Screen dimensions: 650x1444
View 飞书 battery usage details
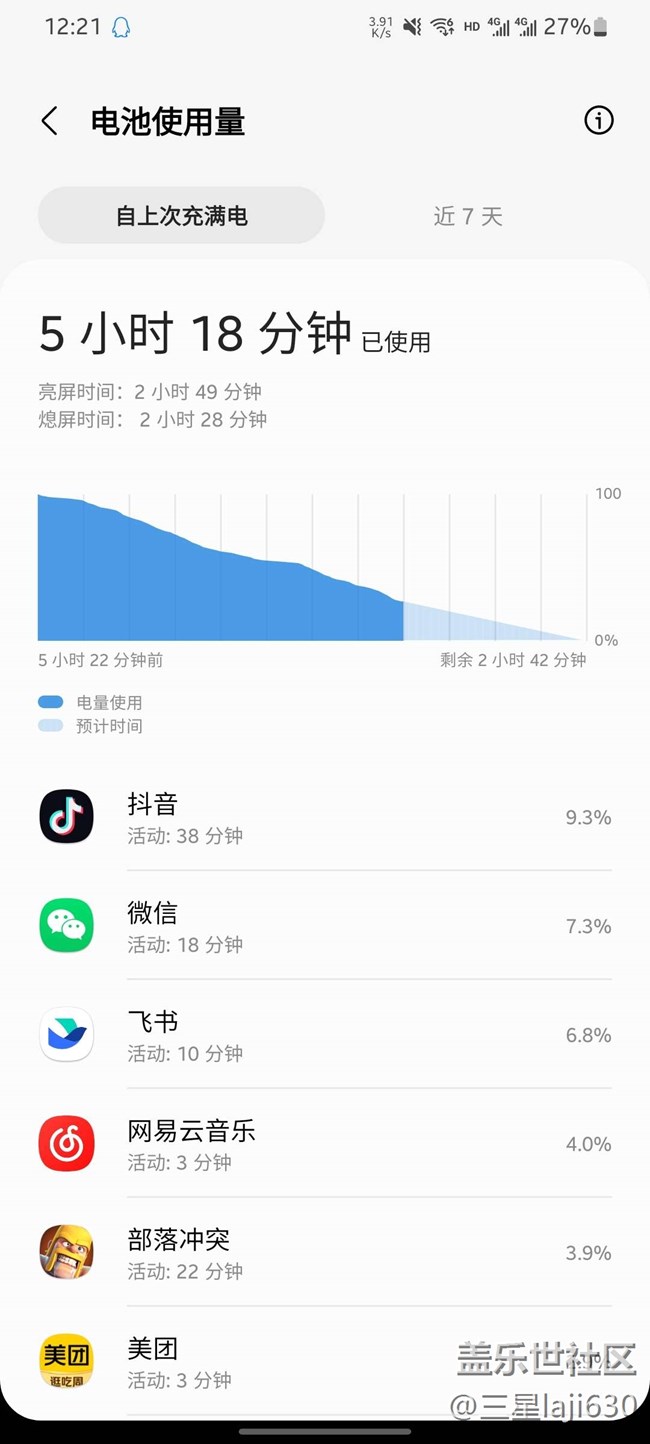[x=325, y=1036]
